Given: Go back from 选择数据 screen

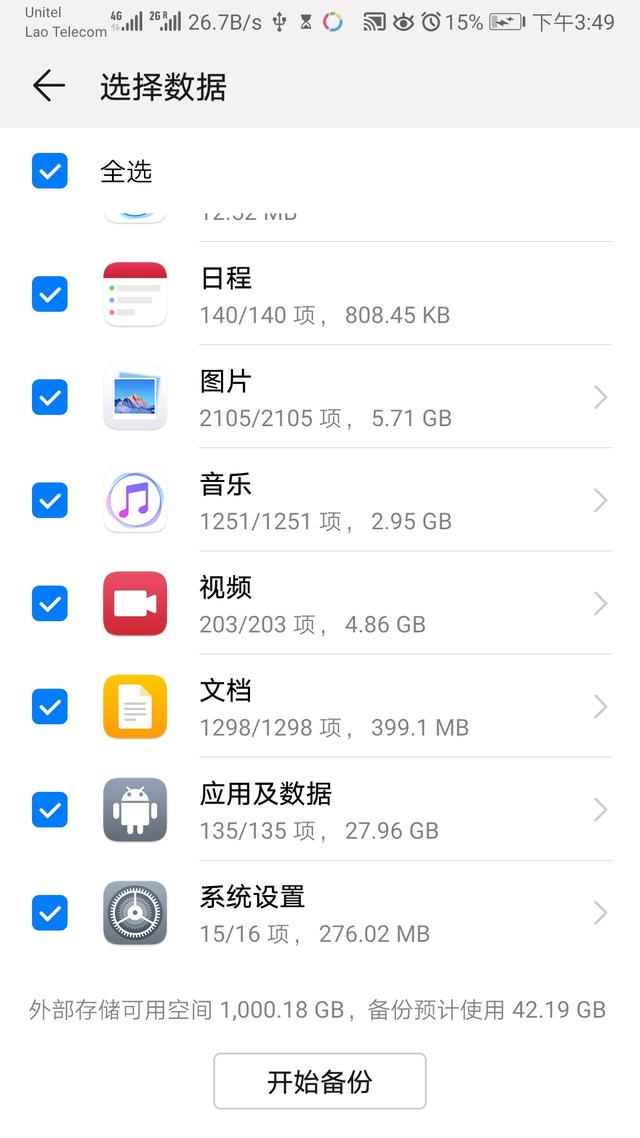Looking at the screenshot, I should click(49, 86).
